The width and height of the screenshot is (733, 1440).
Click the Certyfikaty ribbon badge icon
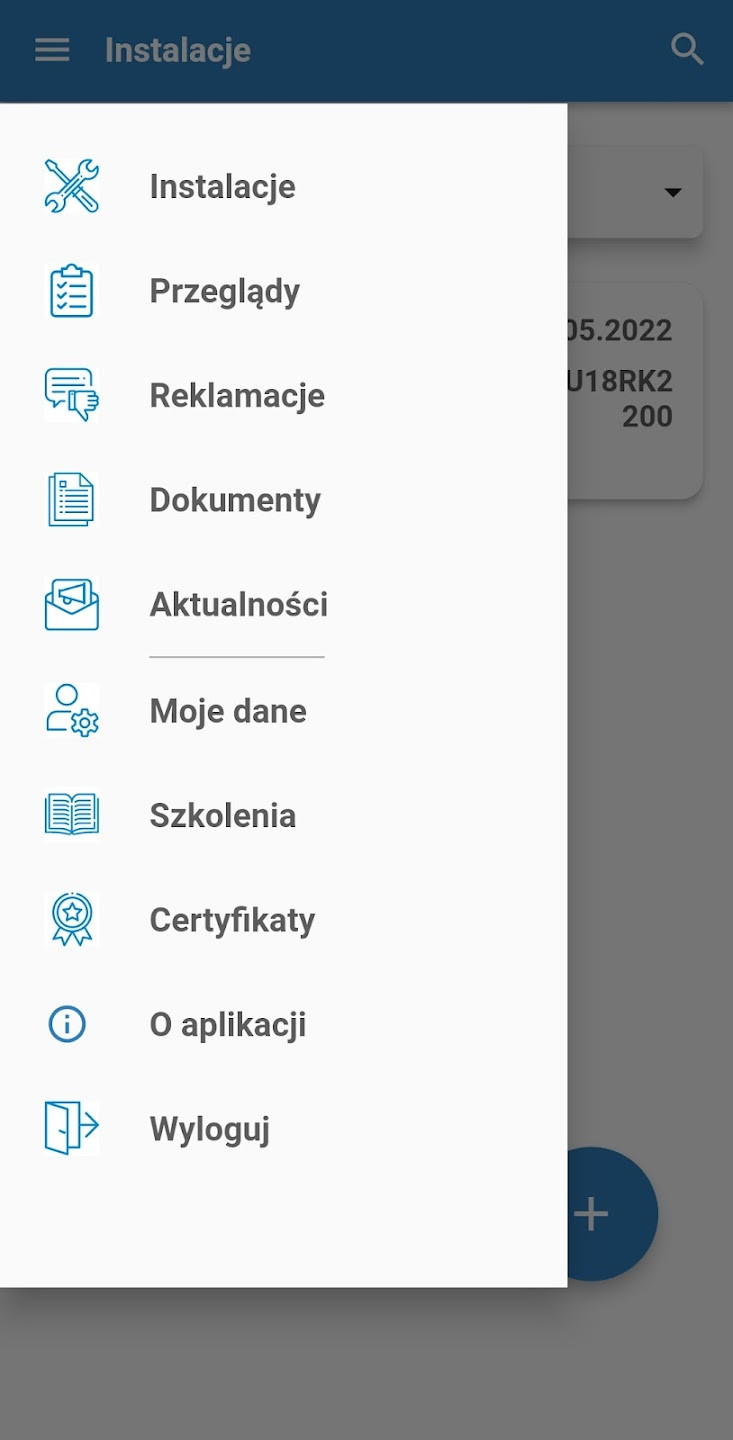coord(70,918)
